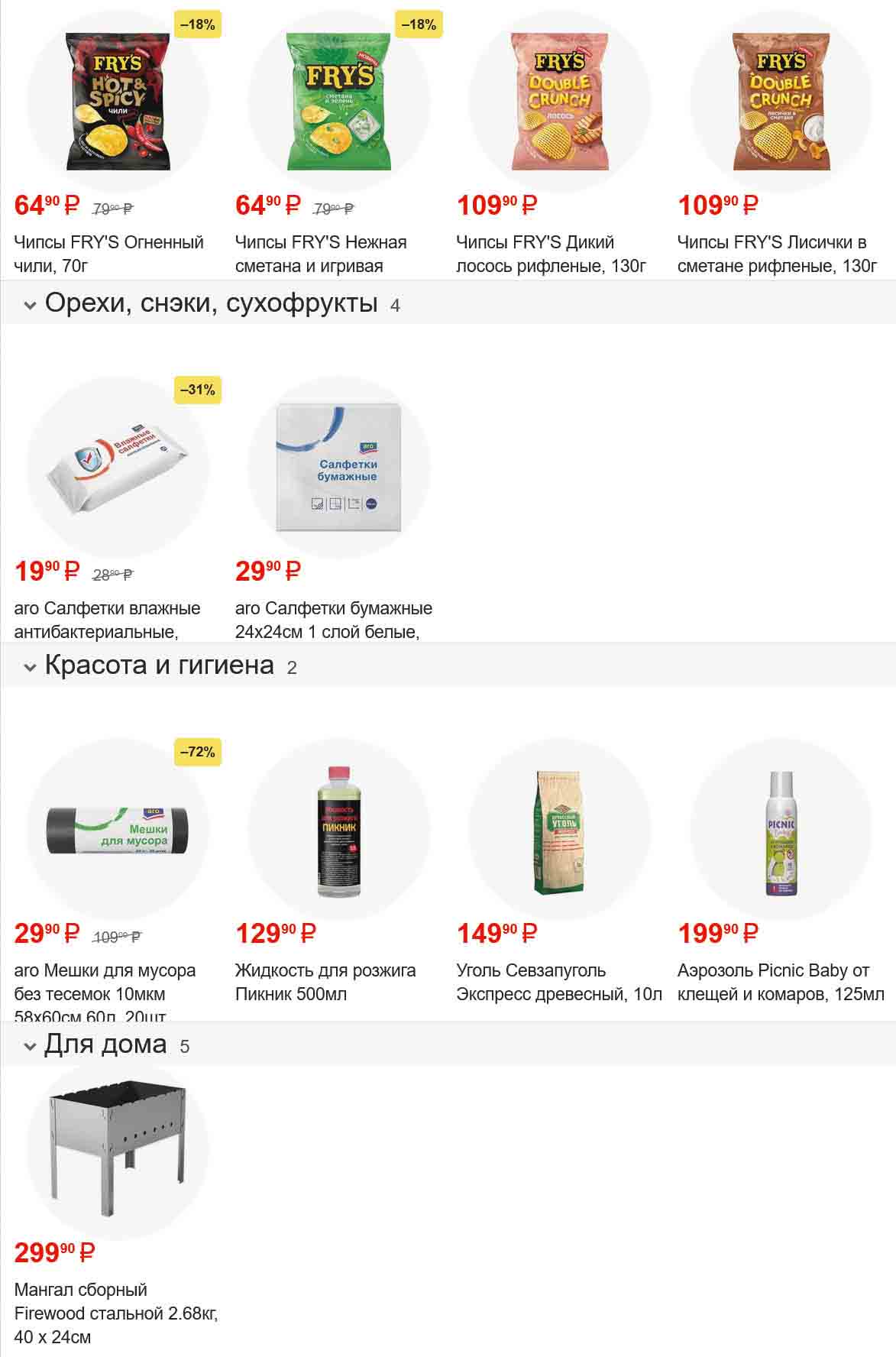
Task: Collapse the Орехи, снэки, сухофрукты section
Action: [x=31, y=306]
